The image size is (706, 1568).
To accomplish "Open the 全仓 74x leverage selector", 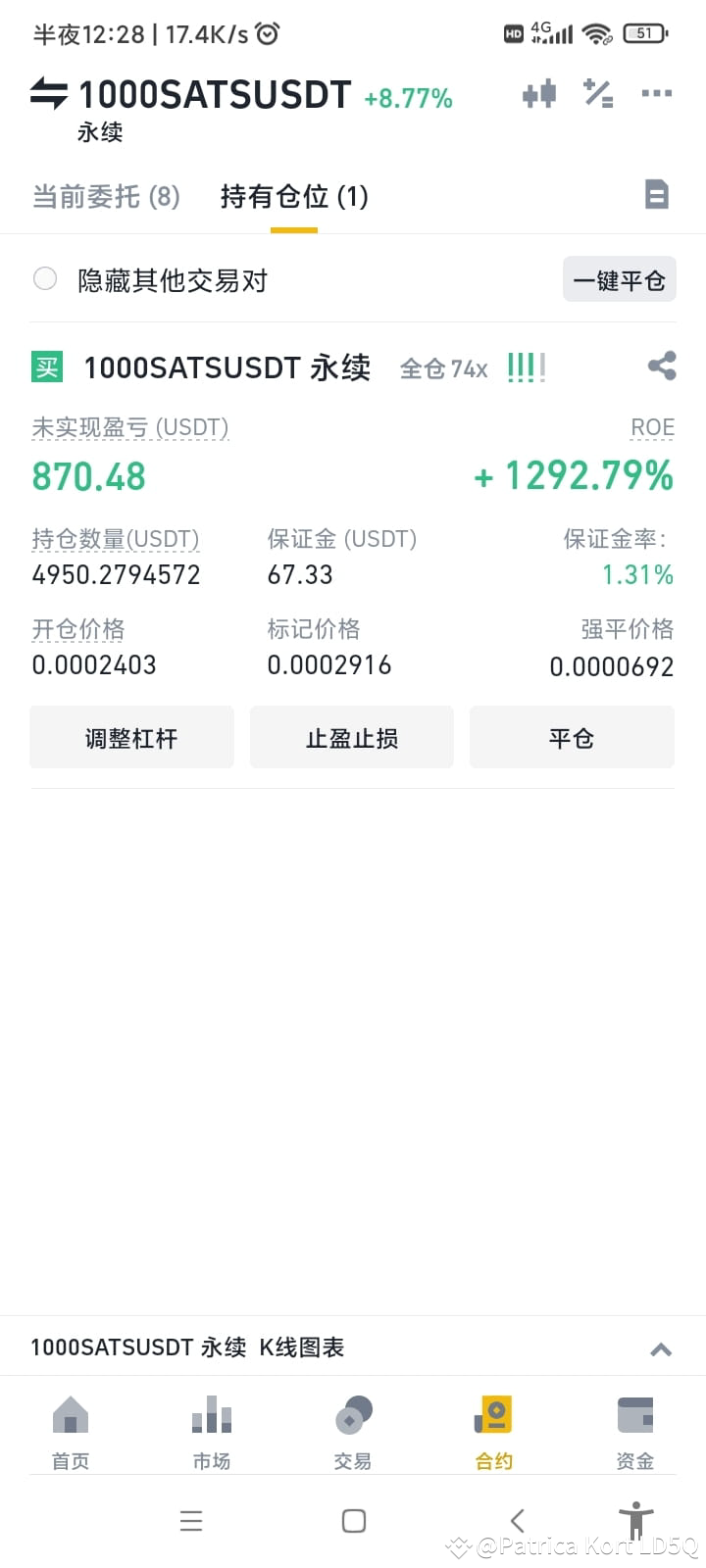I will point(443,367).
